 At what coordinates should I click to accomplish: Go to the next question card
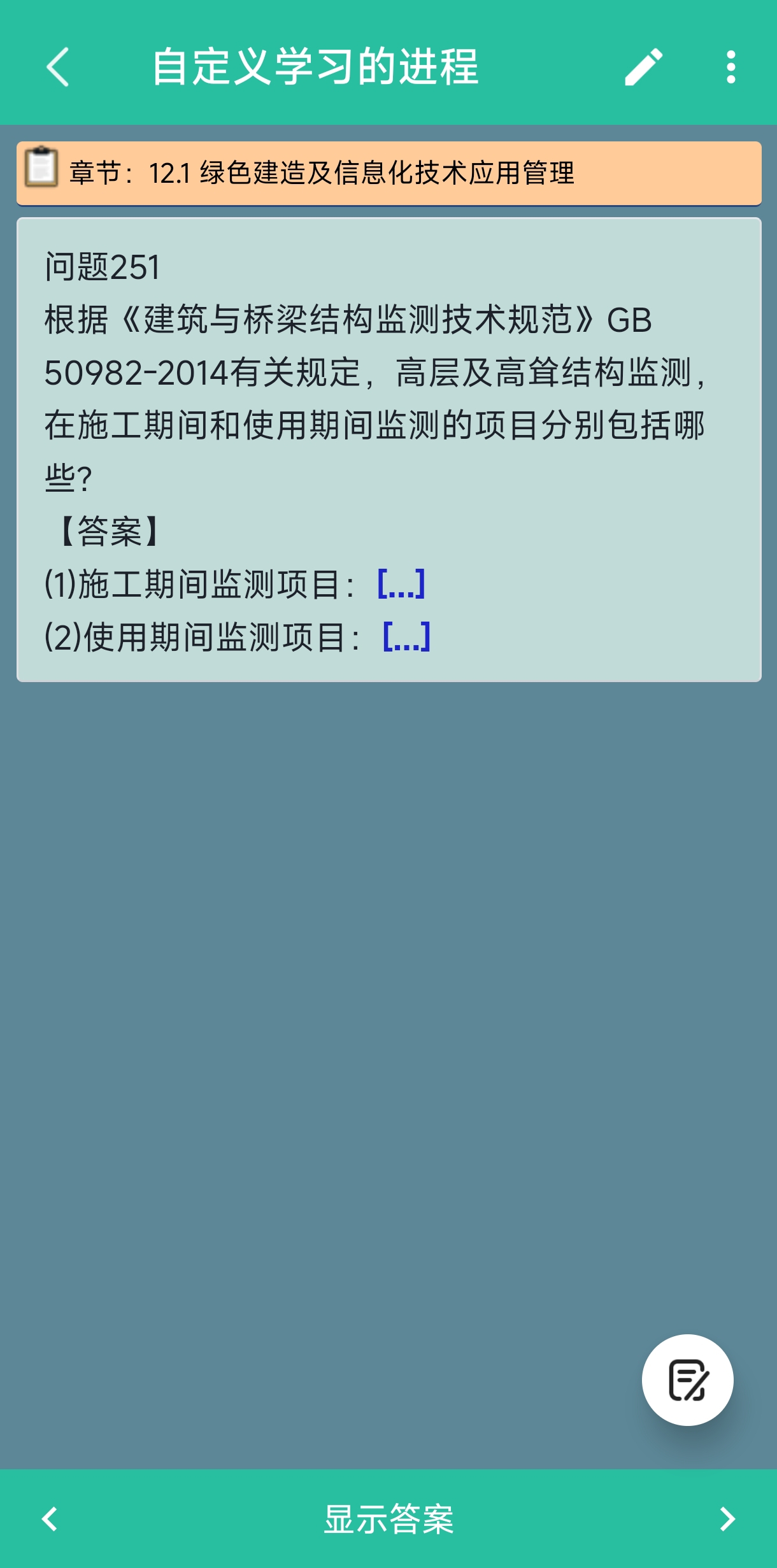tap(727, 1519)
